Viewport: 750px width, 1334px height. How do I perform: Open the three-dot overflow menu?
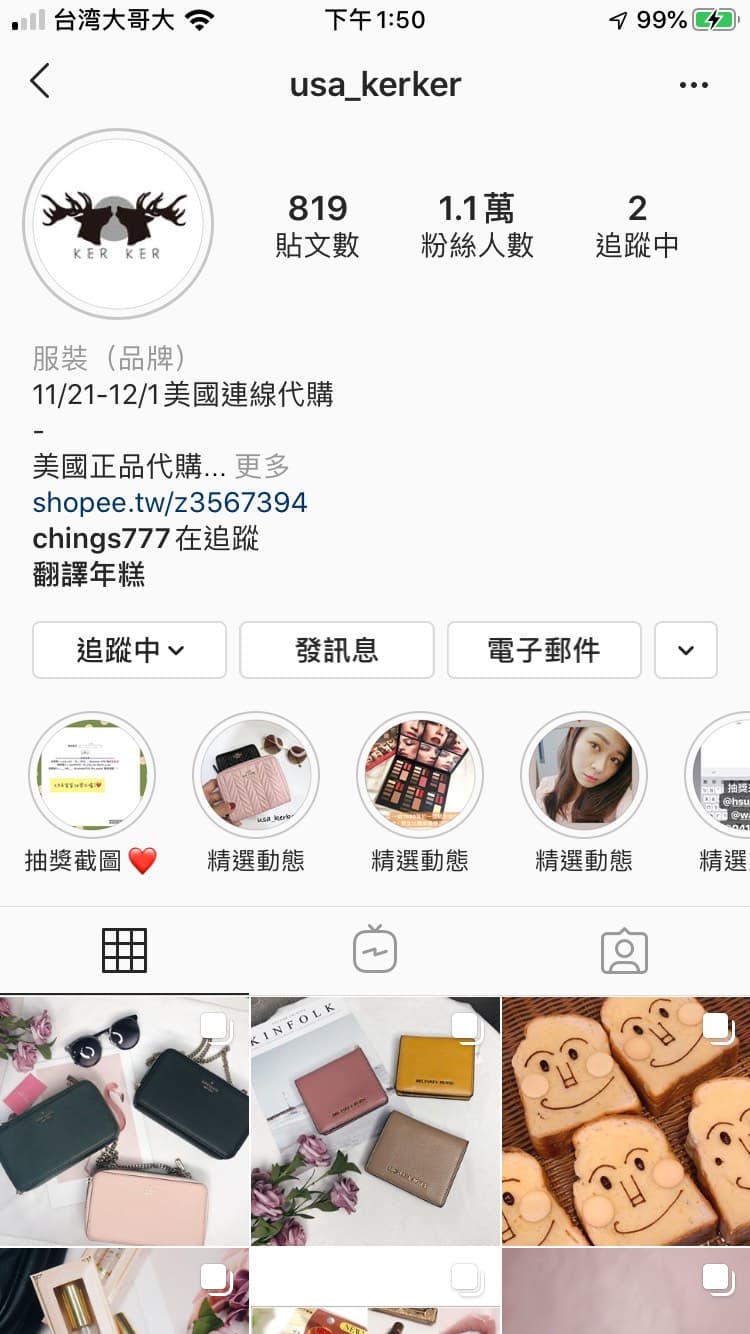[x=693, y=85]
